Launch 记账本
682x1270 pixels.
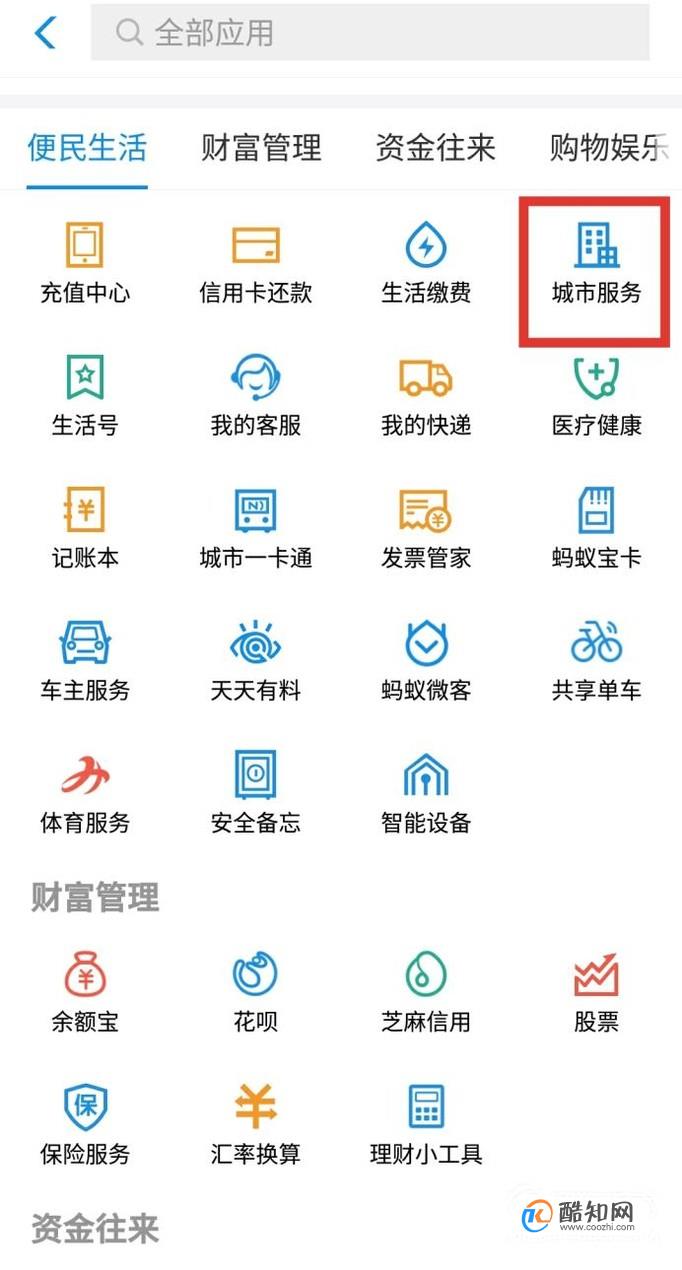click(x=85, y=529)
